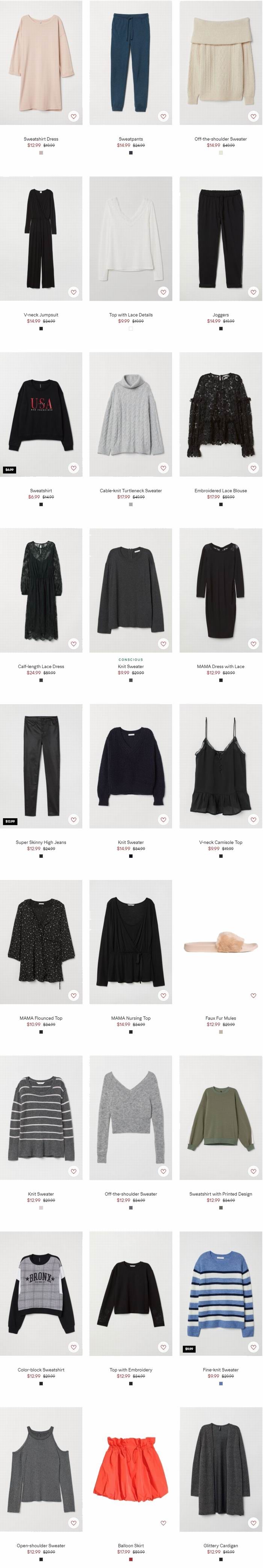
Task: Open the V-neck Jumpsuit product
Action: [41, 239]
